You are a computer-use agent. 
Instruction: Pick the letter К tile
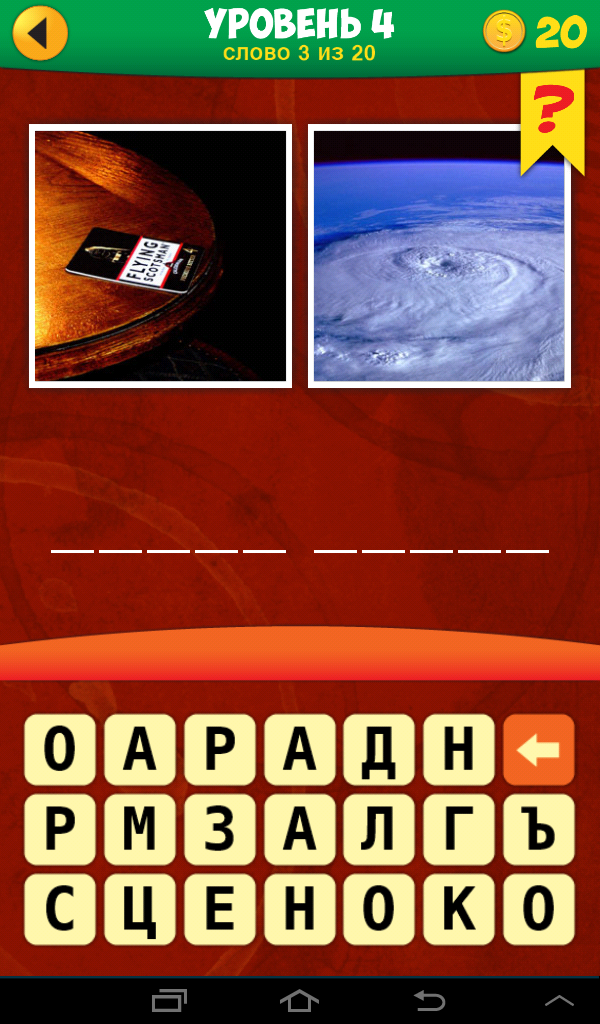tap(459, 910)
